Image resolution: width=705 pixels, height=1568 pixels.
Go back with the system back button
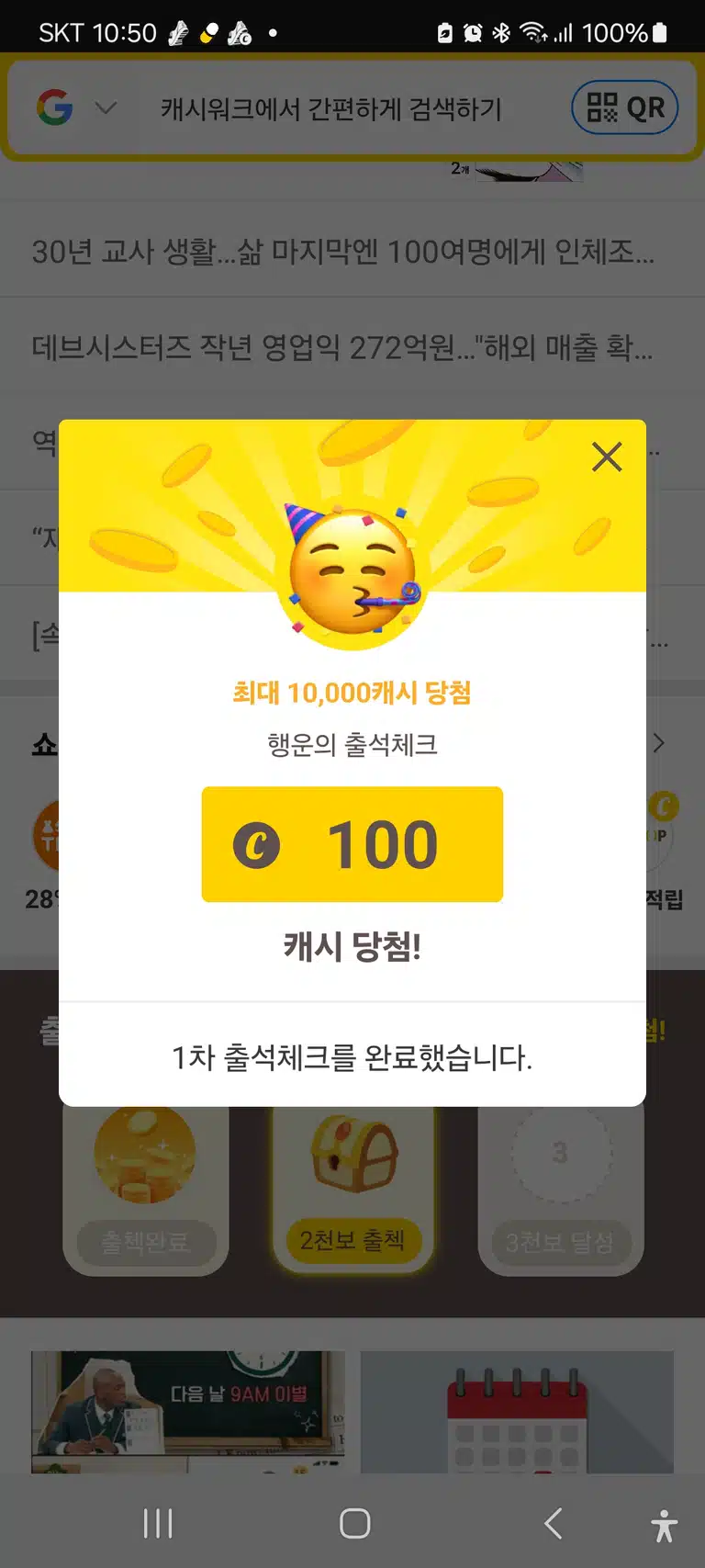[x=553, y=1523]
